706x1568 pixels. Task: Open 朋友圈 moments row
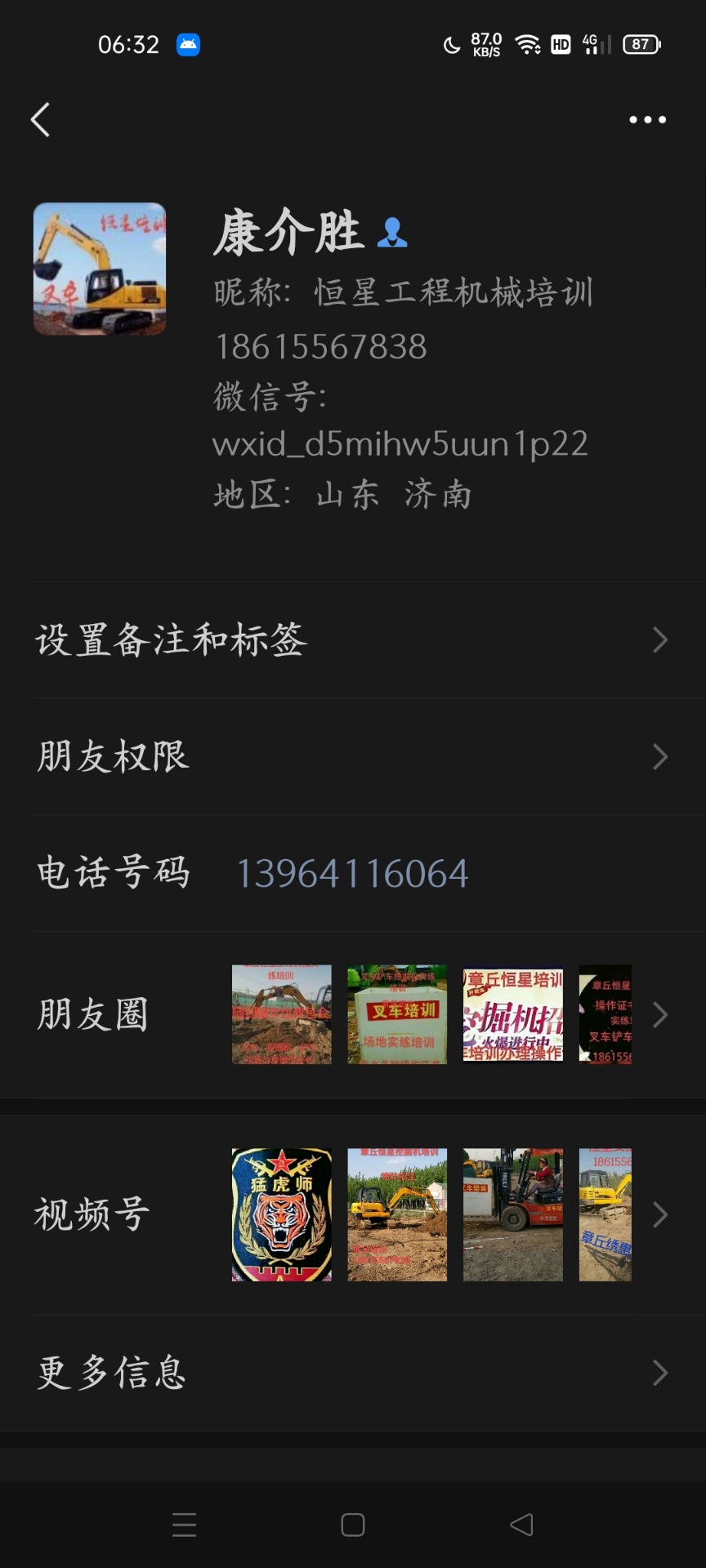[x=353, y=1015]
